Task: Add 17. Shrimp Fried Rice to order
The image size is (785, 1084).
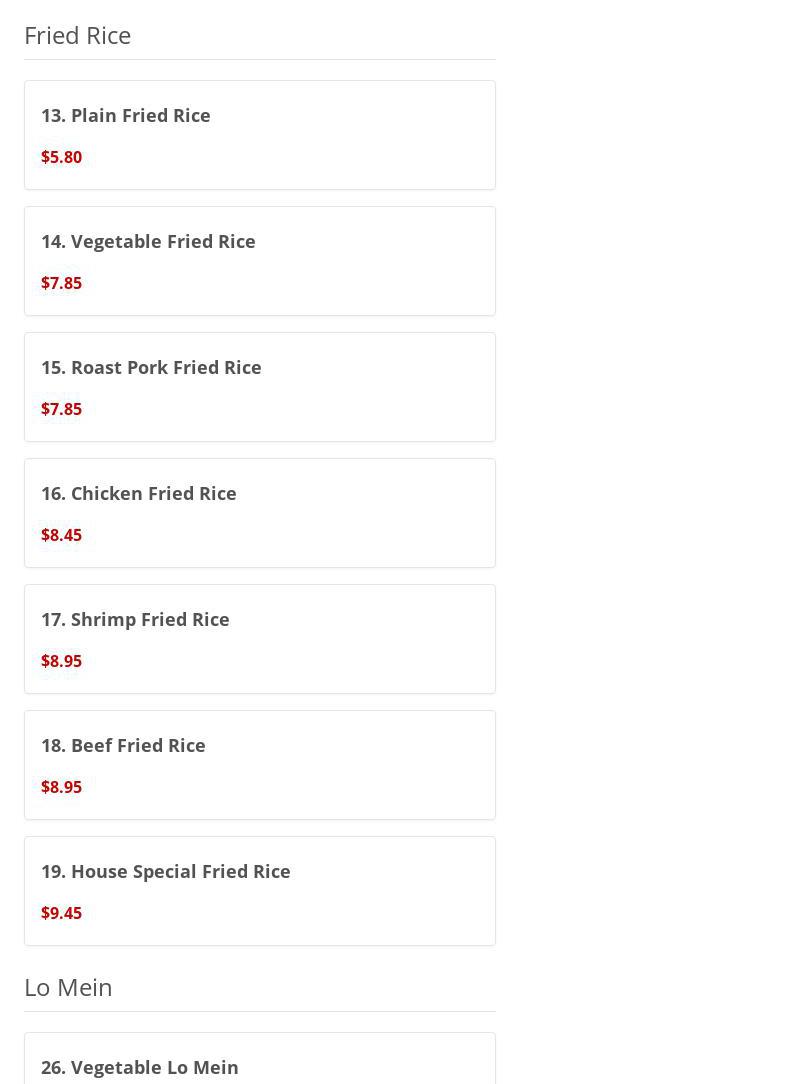Action: click(259, 639)
